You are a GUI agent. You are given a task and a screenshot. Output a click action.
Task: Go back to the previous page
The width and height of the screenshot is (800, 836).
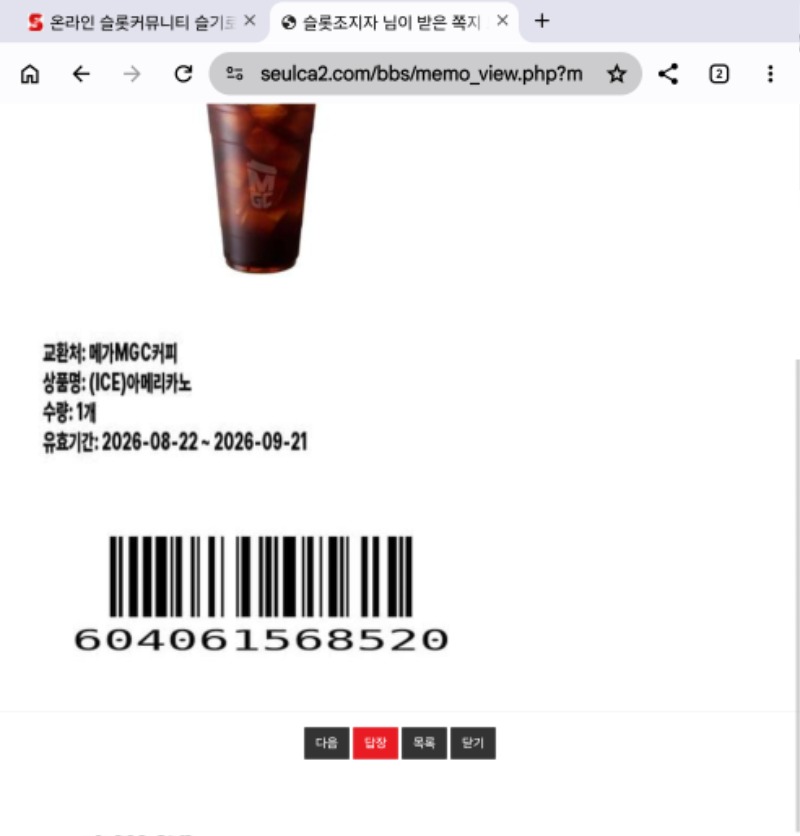point(81,74)
